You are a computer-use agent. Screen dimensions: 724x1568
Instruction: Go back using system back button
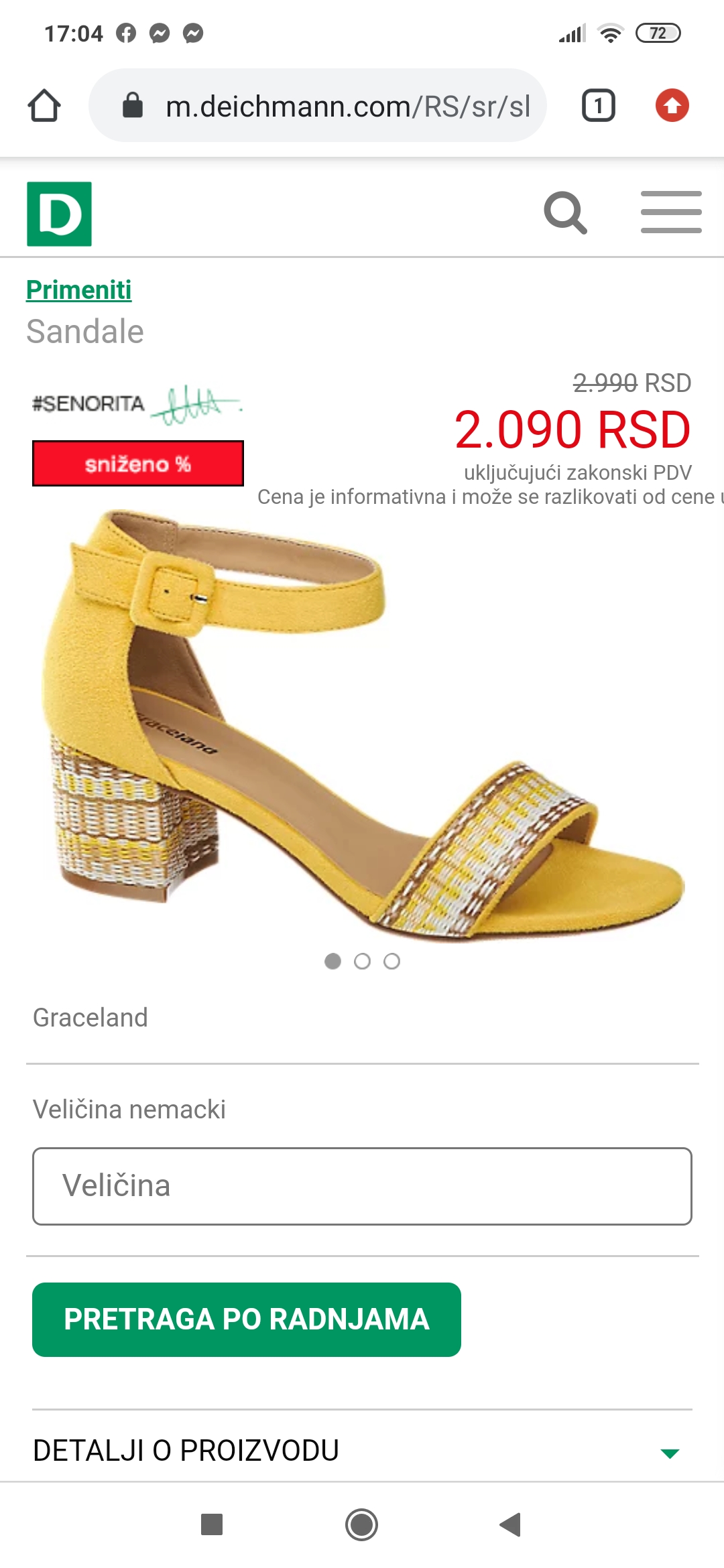pos(511,1524)
